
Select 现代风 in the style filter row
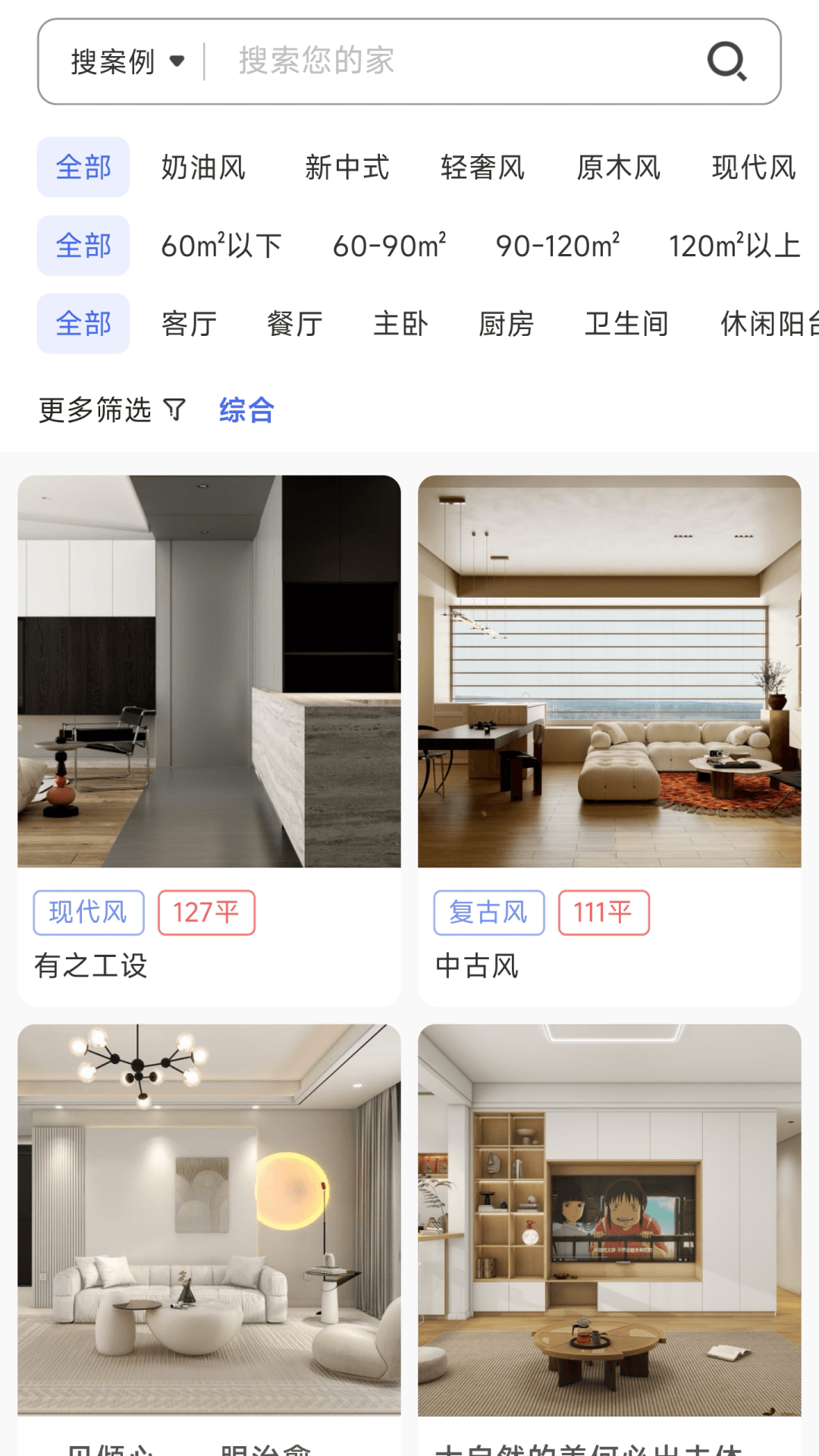point(754,168)
